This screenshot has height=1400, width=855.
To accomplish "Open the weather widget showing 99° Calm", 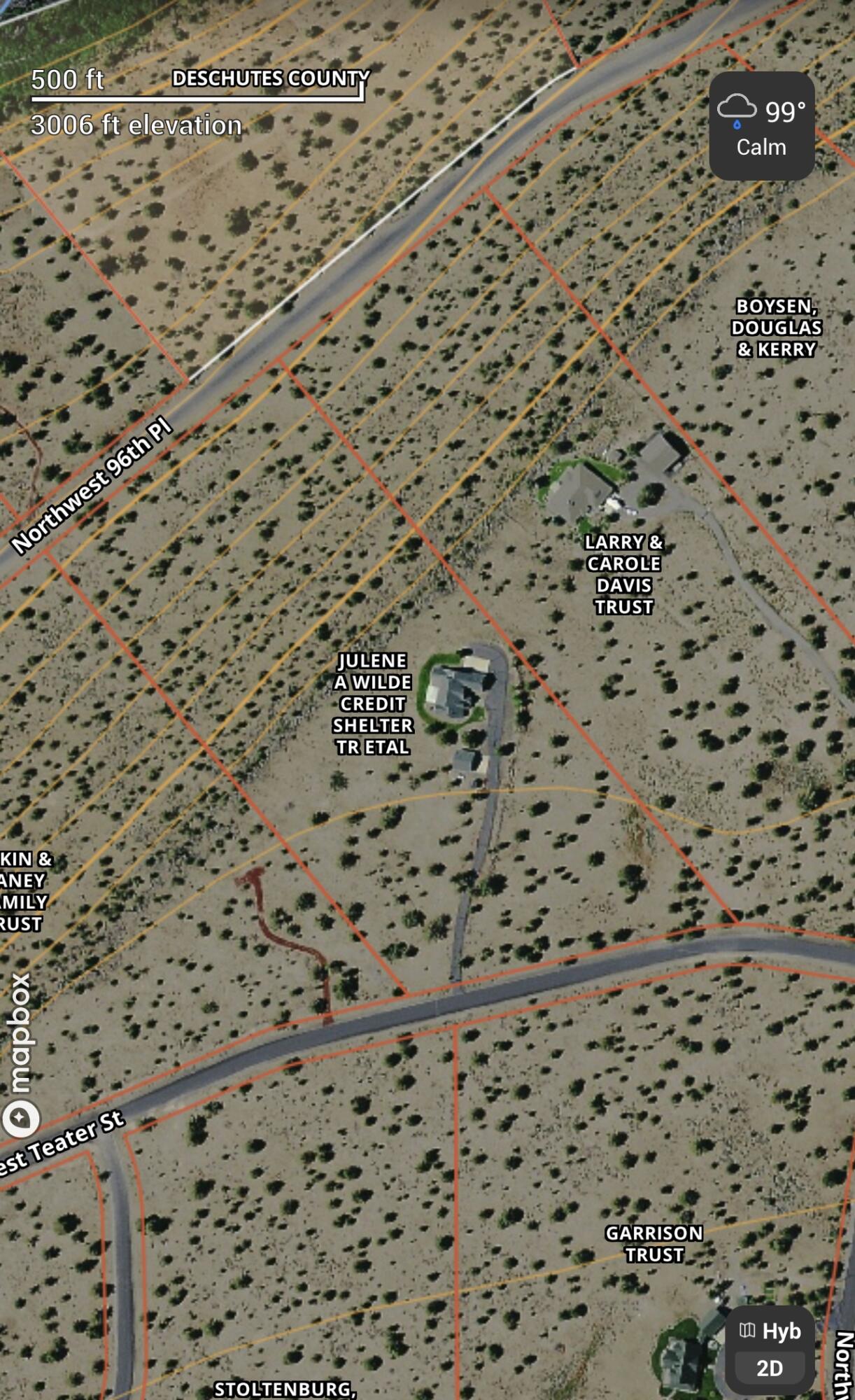I will coord(761,126).
